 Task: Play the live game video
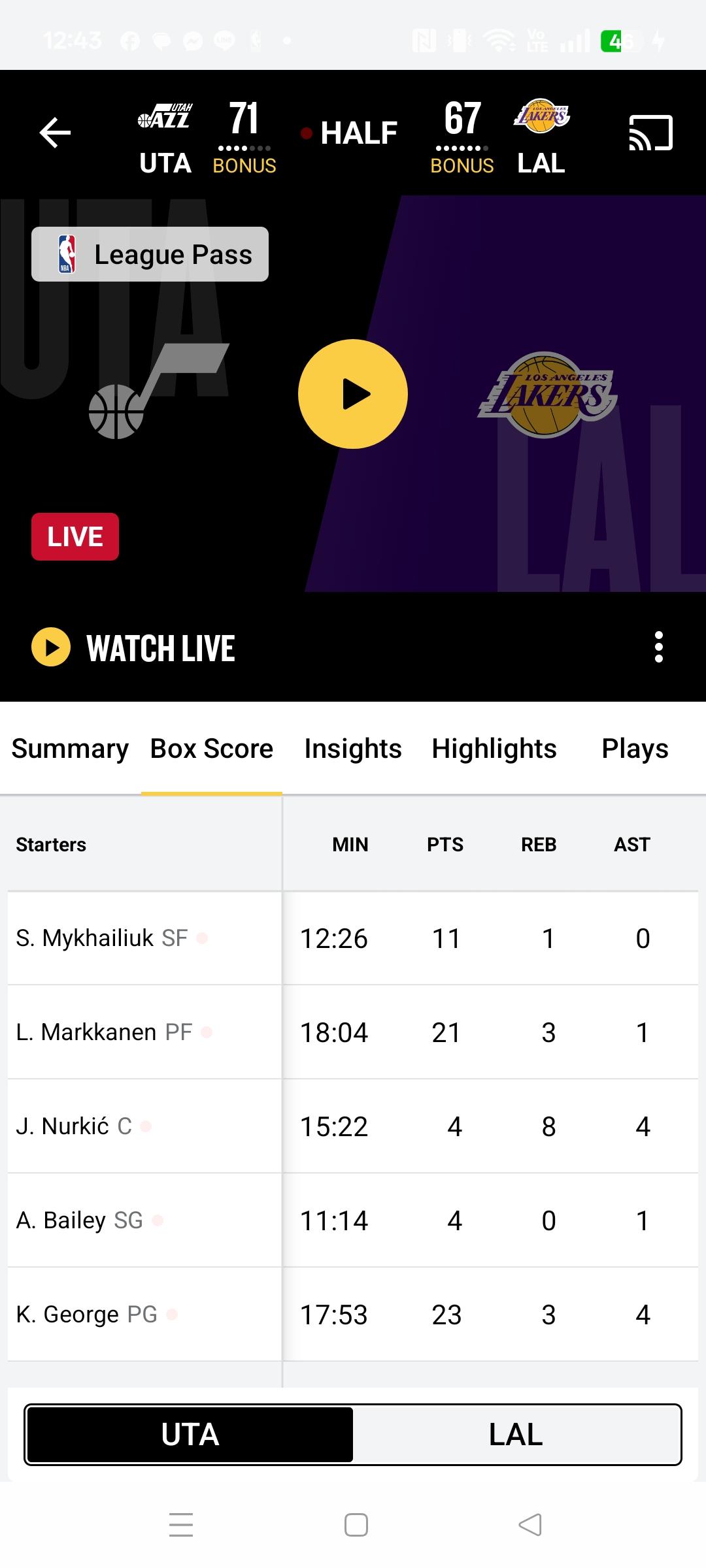coord(353,394)
